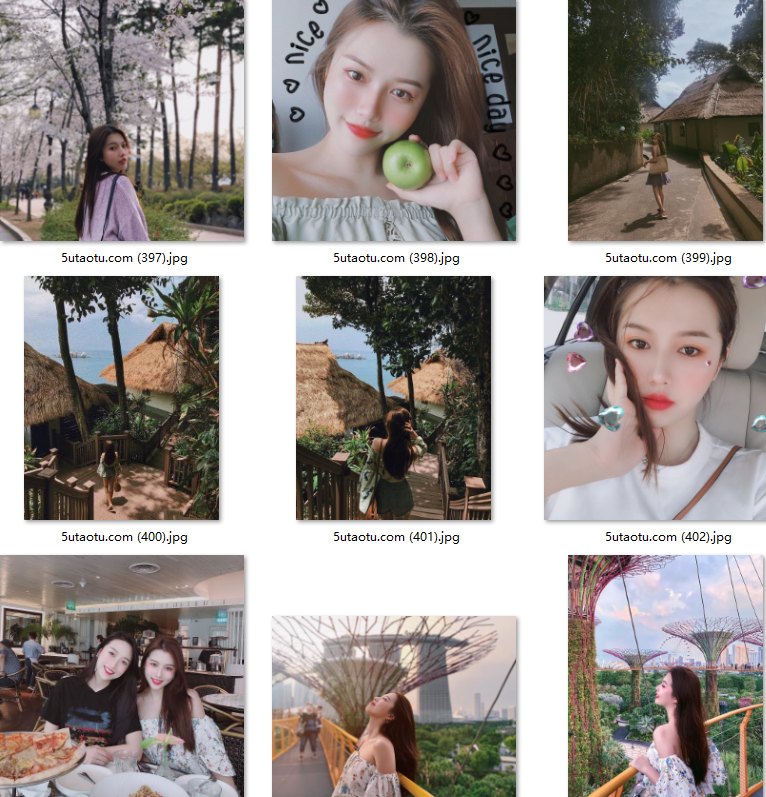This screenshot has width=766, height=797.
Task: Open the photo 5utaotu.com (401).jpg
Action: pyautogui.click(x=394, y=398)
